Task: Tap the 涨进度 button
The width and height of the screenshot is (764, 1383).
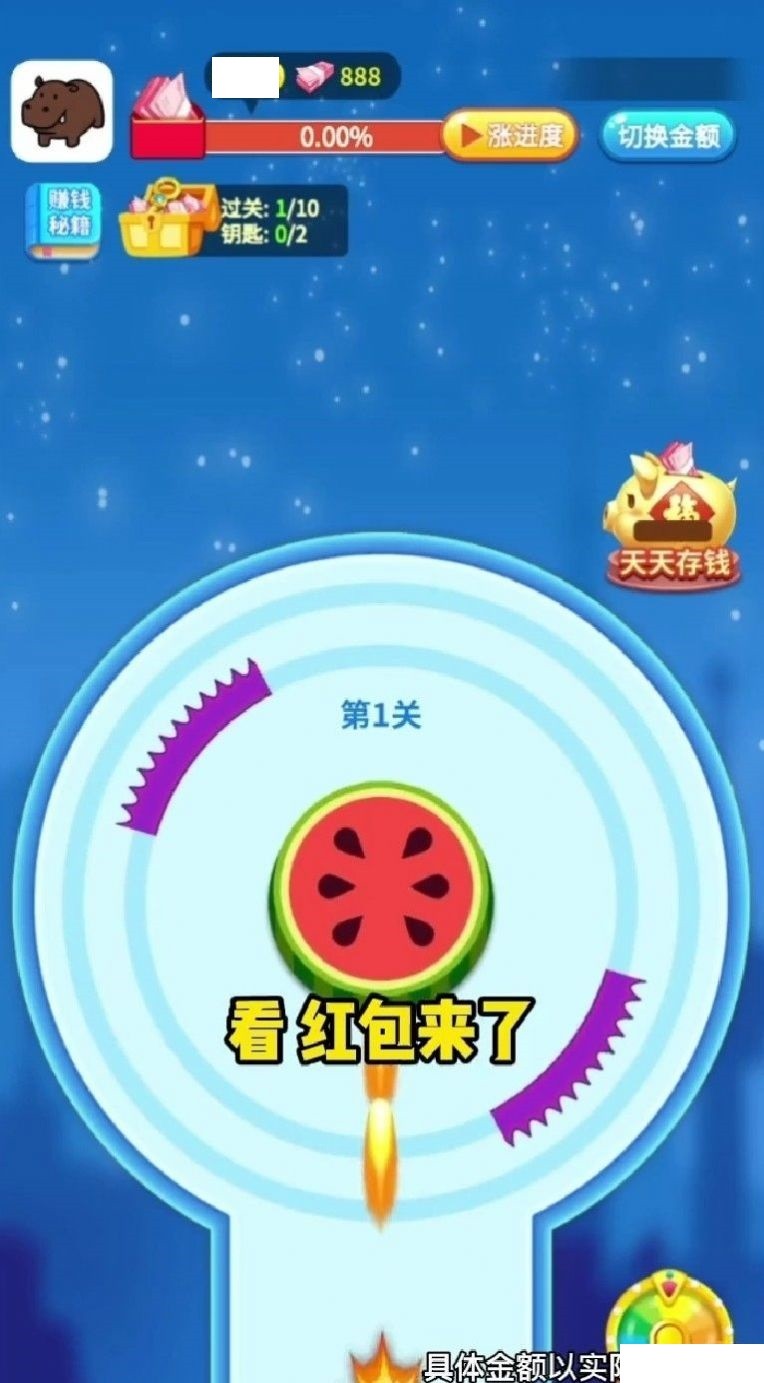Action: [511, 137]
